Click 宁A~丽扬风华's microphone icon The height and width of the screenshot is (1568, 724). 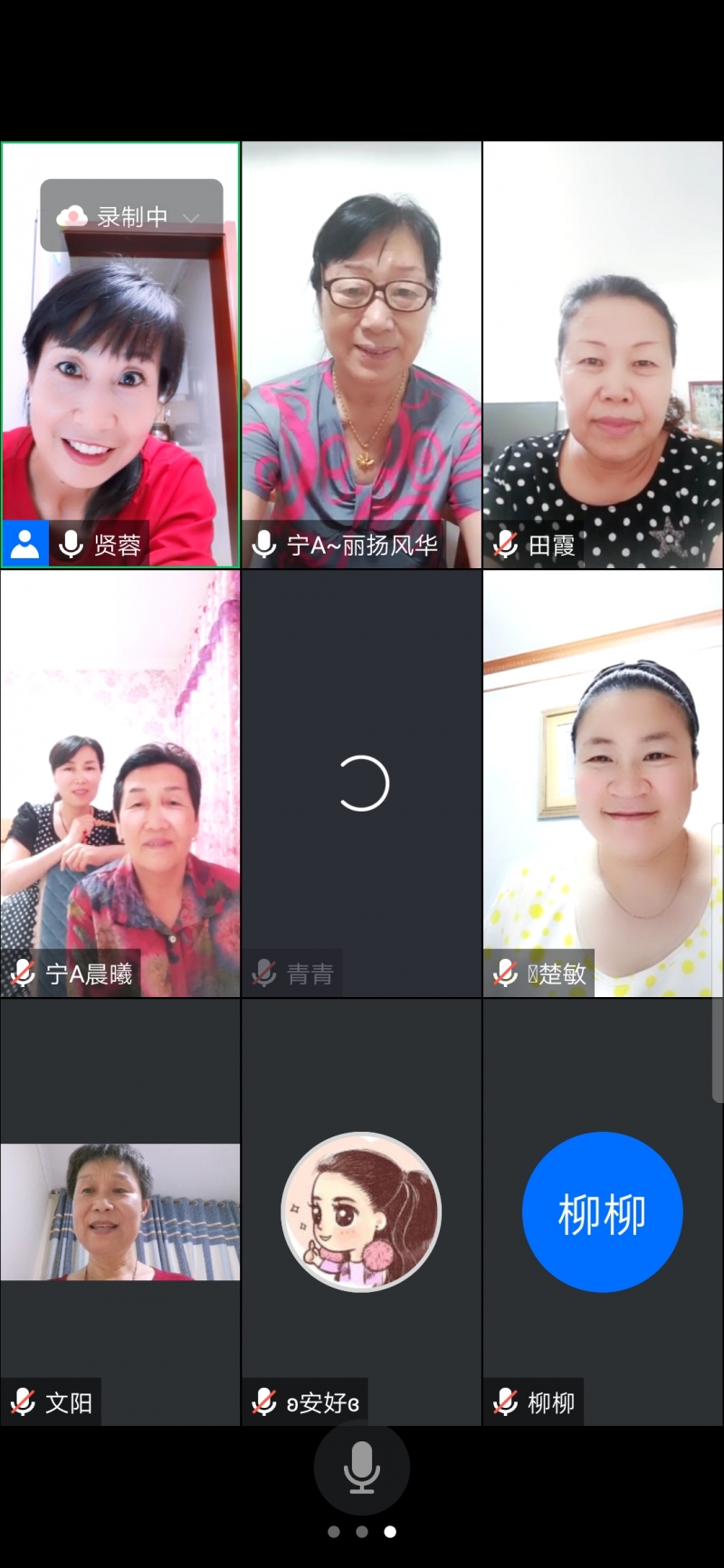(262, 545)
